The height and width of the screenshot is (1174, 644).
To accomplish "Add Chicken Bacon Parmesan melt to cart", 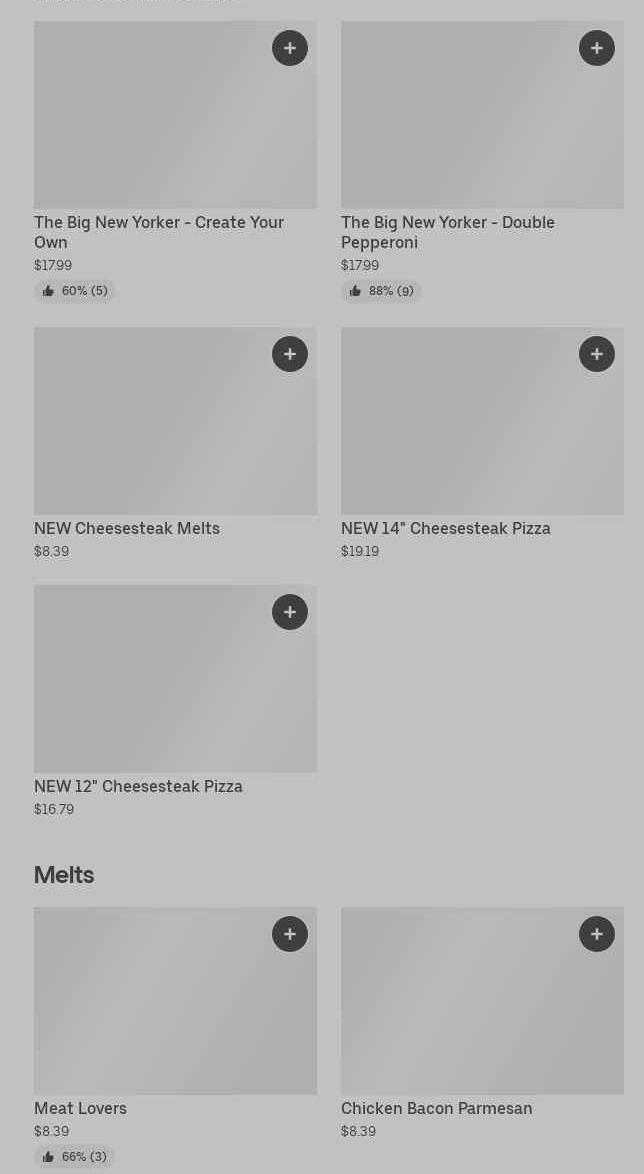I will pos(597,934).
